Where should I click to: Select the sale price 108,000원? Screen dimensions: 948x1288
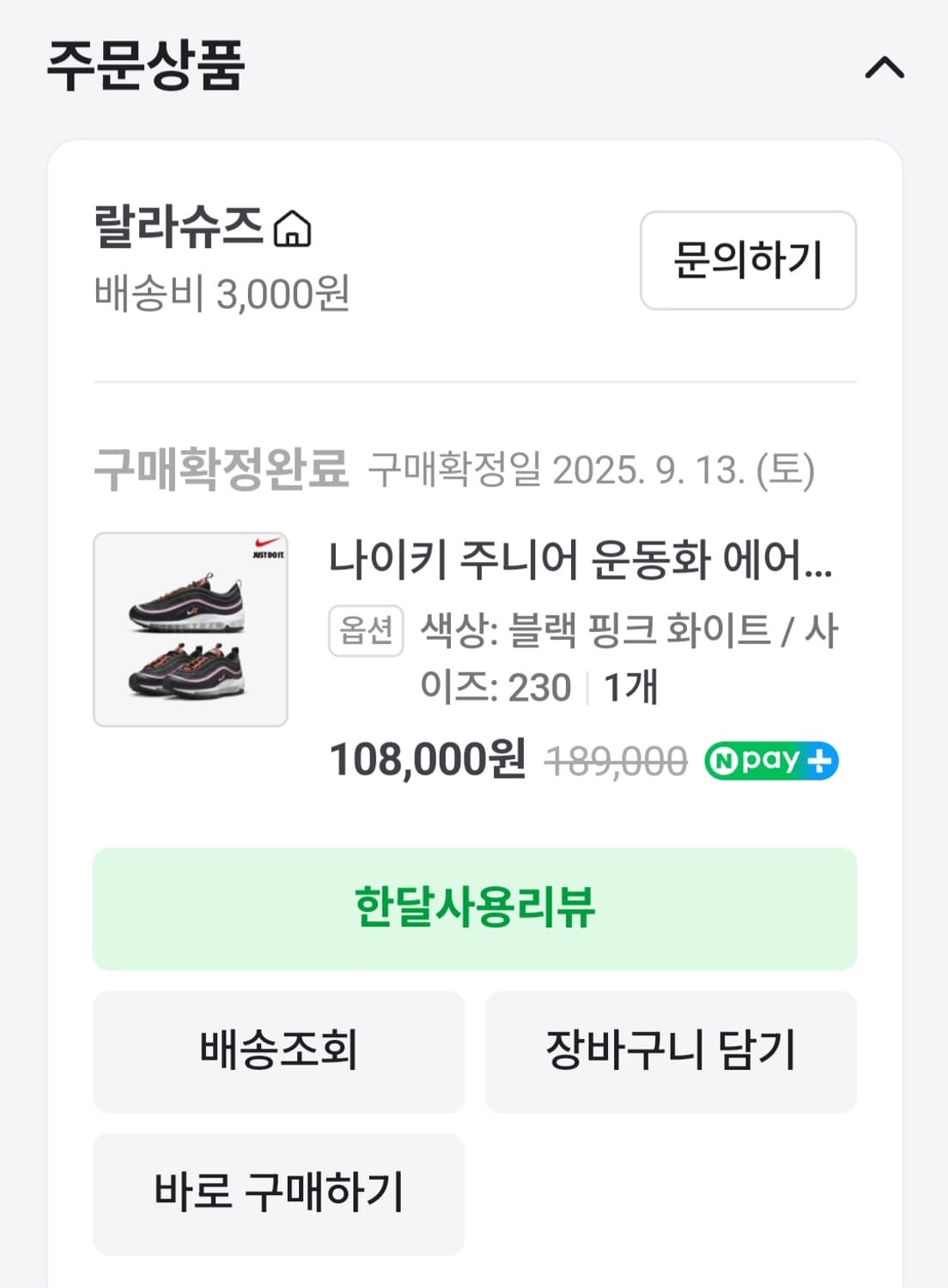[428, 759]
